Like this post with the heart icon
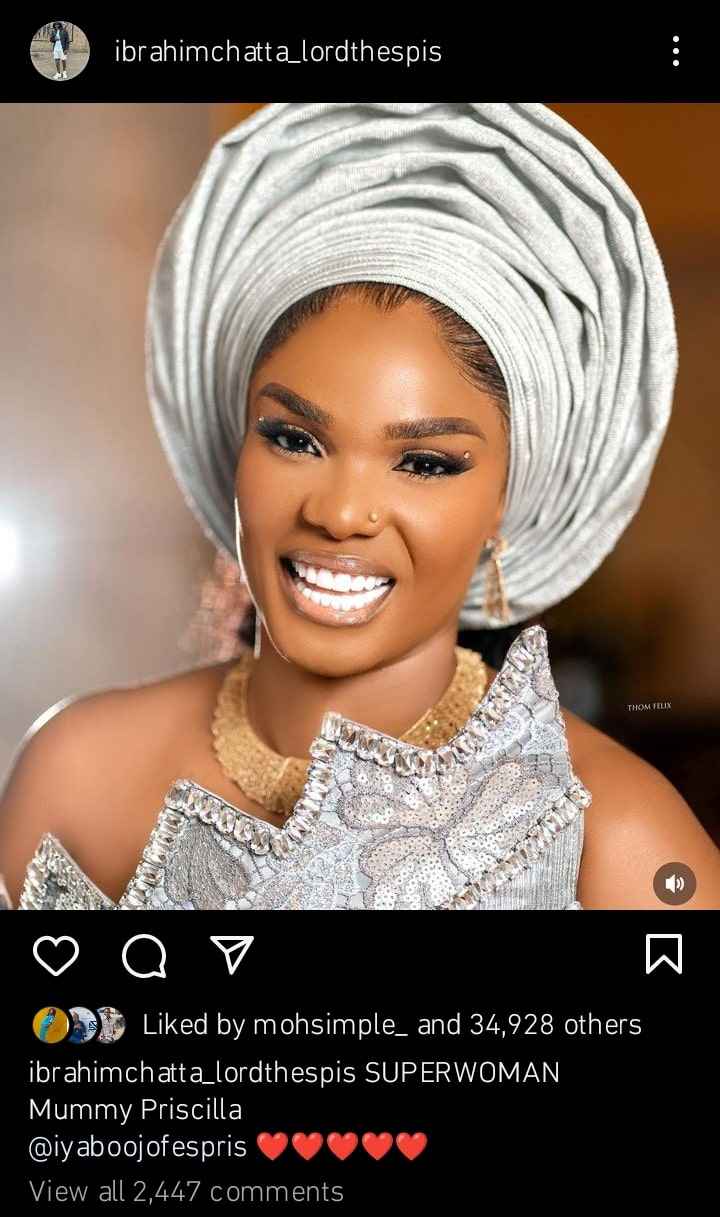The width and height of the screenshot is (720, 1217). [56, 955]
